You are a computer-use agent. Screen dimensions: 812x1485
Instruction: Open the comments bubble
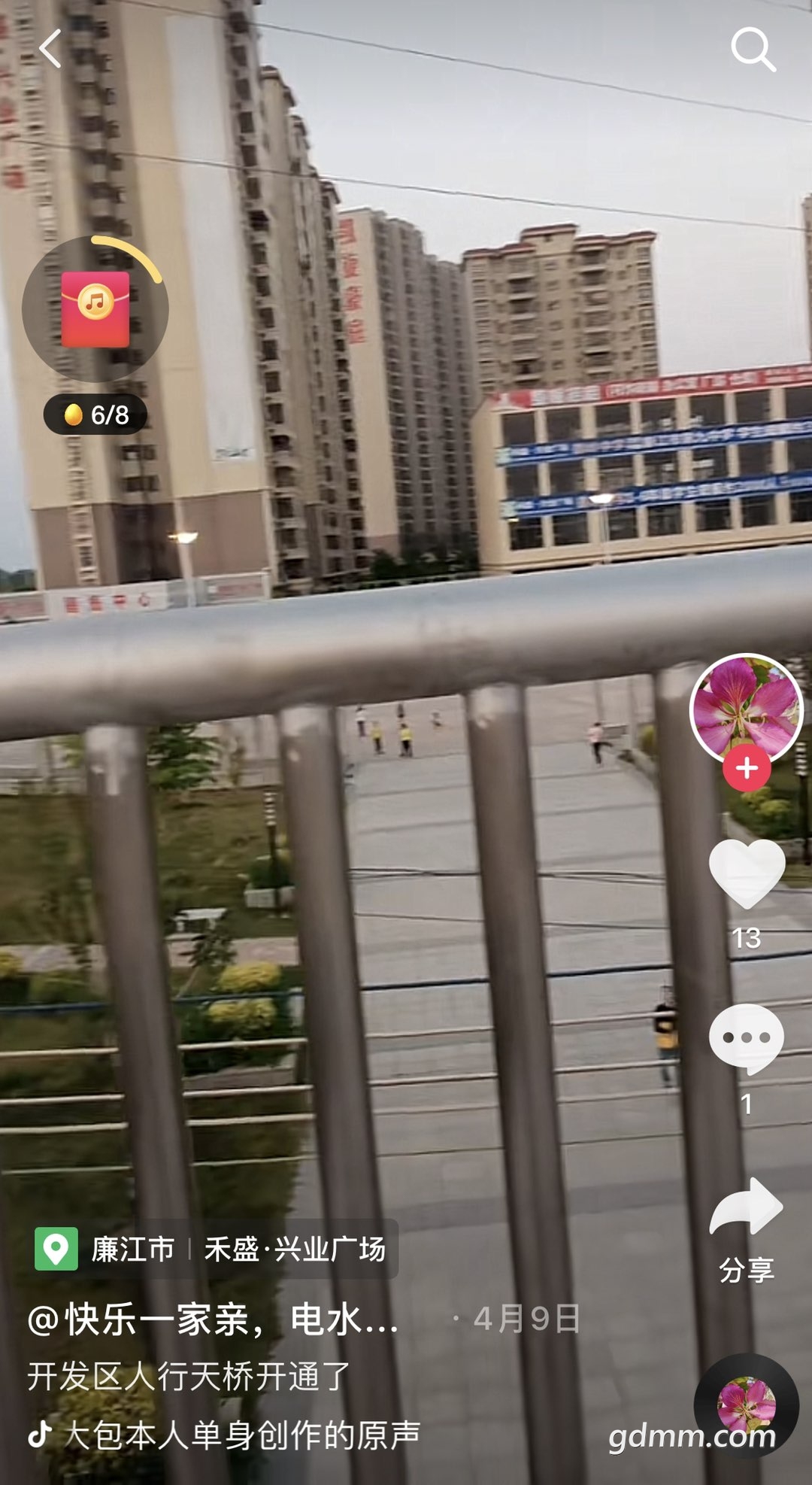coord(747,1039)
